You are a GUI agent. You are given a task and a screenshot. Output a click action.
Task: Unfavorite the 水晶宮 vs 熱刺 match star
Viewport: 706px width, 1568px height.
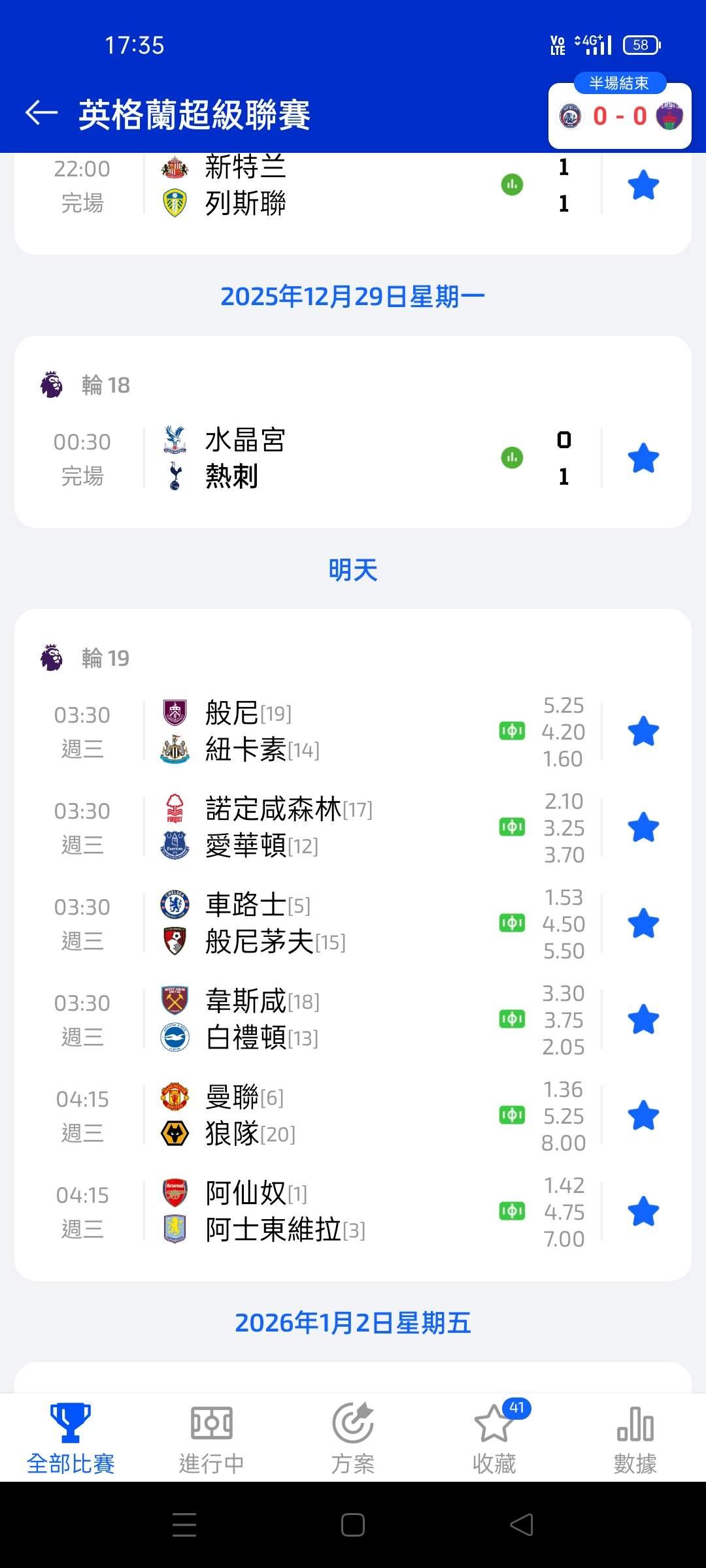click(x=643, y=458)
